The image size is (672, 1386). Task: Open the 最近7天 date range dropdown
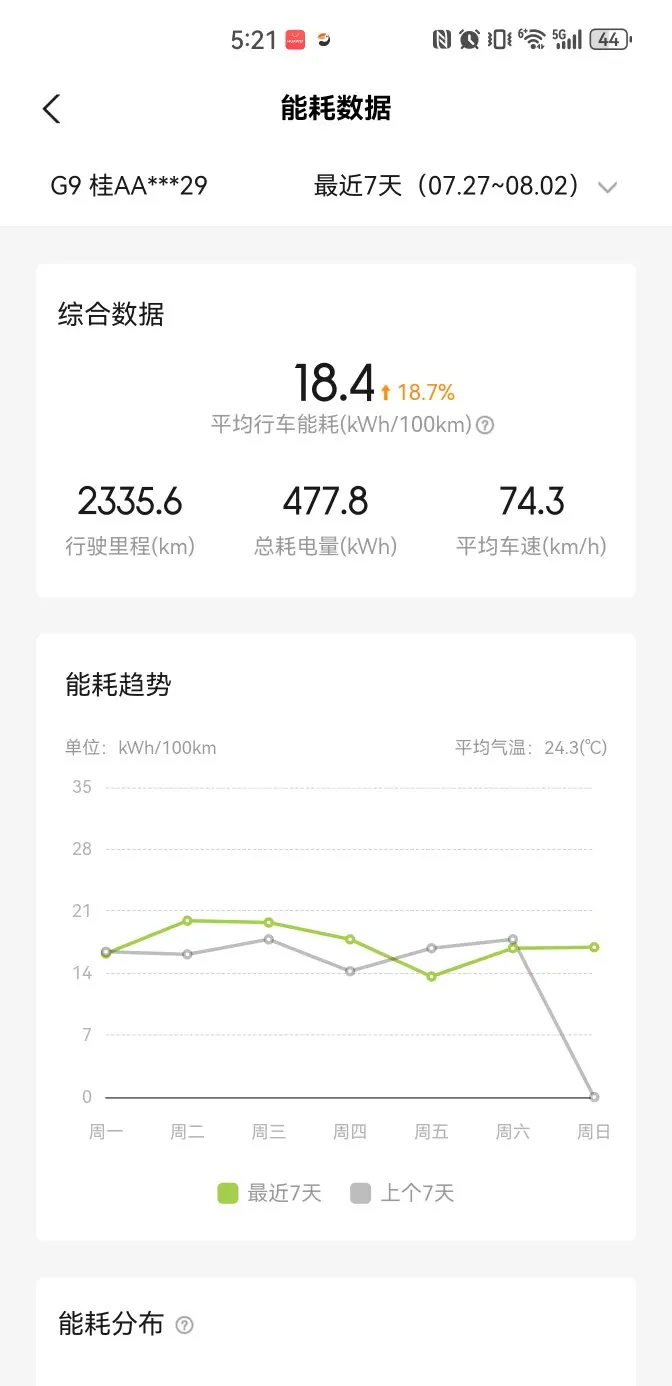pyautogui.click(x=466, y=186)
